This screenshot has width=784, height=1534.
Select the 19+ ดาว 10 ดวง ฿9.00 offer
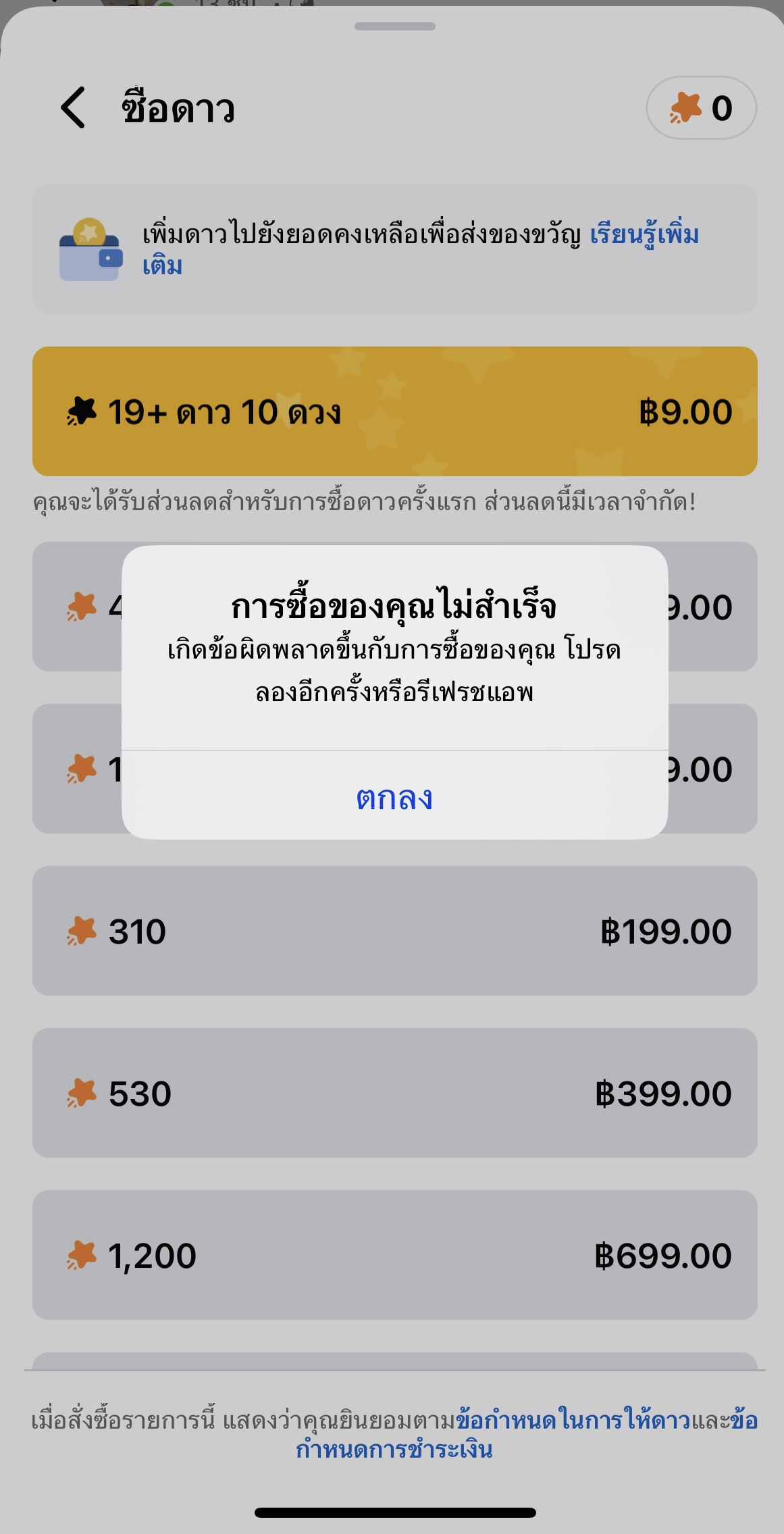(394, 411)
